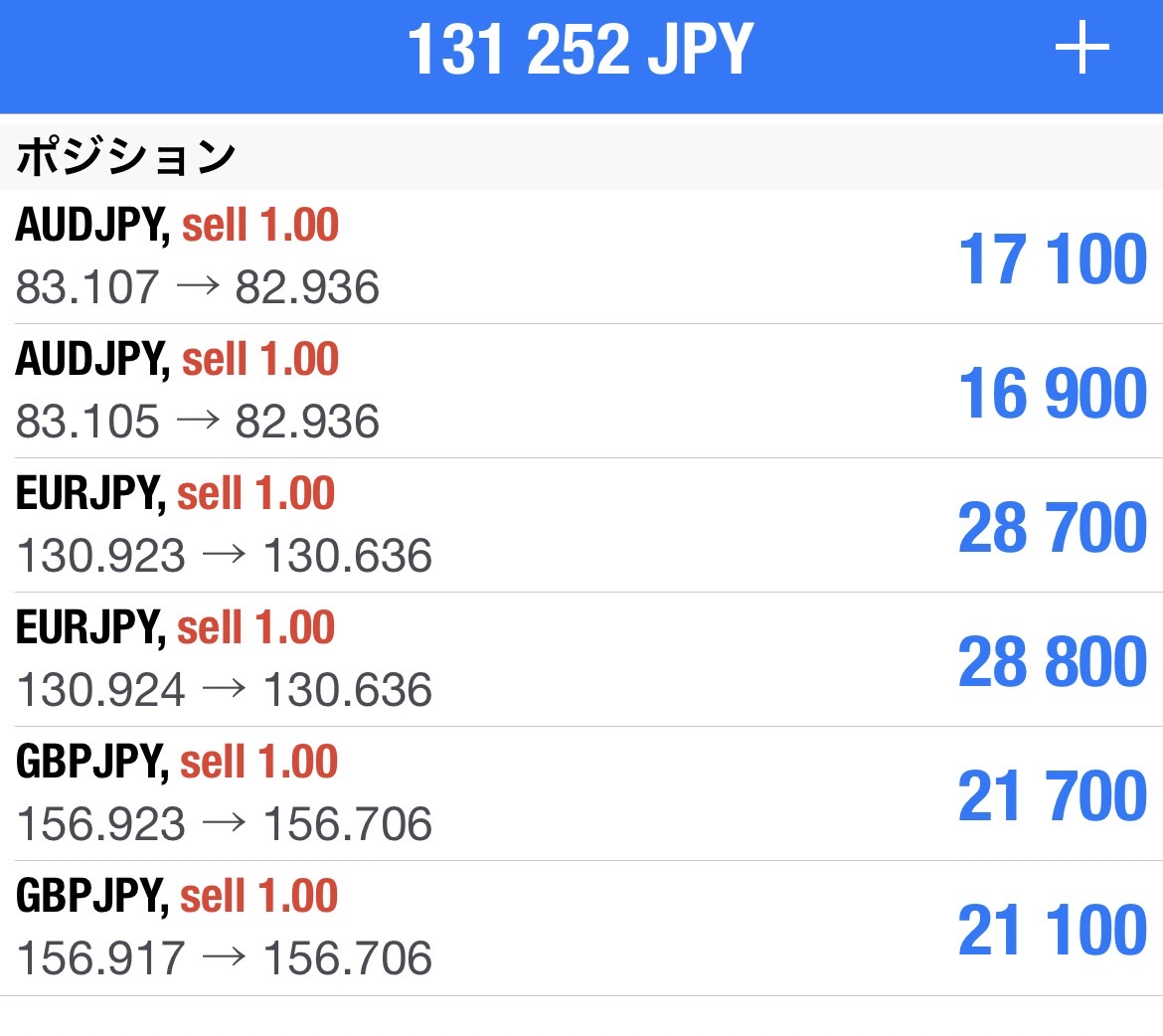Select the EURJPY position opened at 130.923
1163x1036 pixels.
(581, 525)
